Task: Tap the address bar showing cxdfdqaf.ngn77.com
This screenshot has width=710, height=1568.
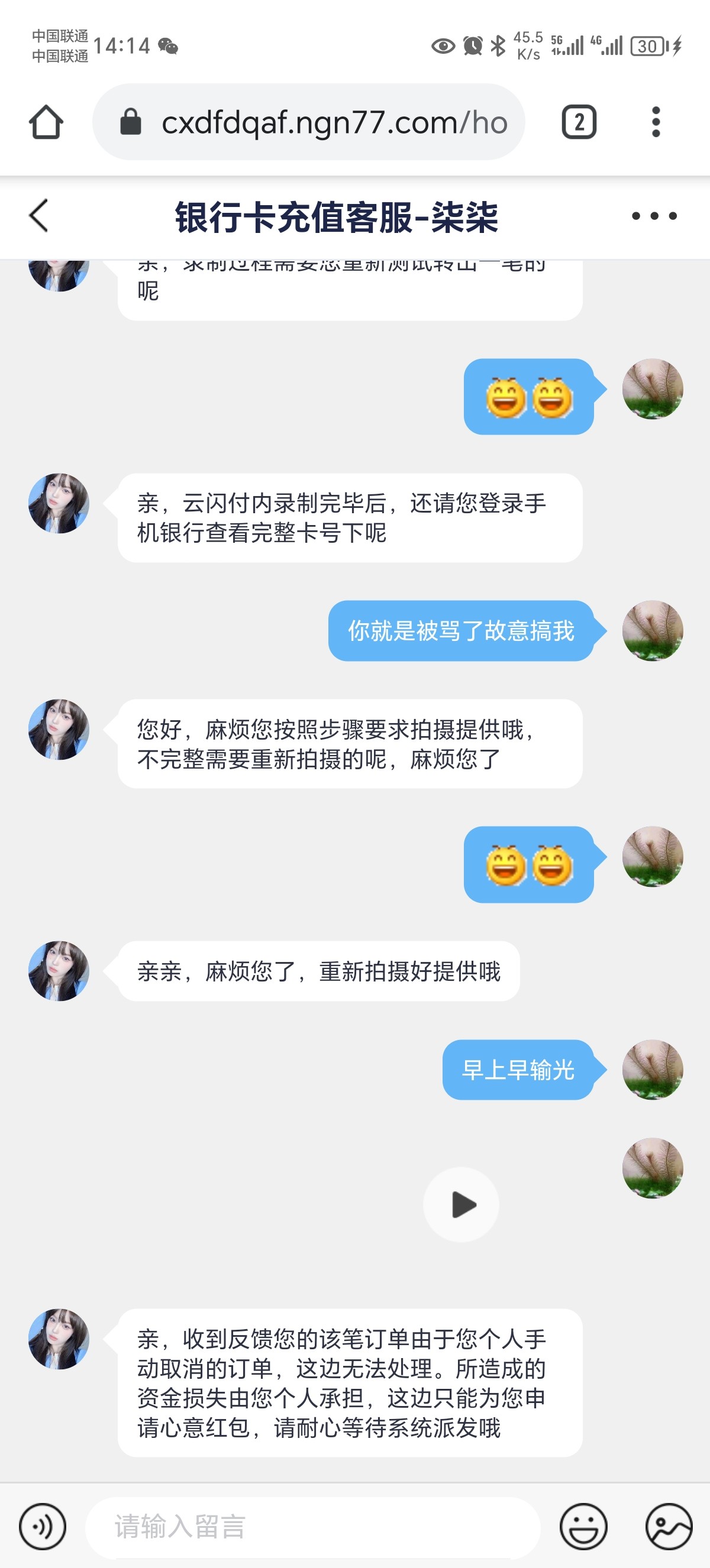Action: click(335, 121)
